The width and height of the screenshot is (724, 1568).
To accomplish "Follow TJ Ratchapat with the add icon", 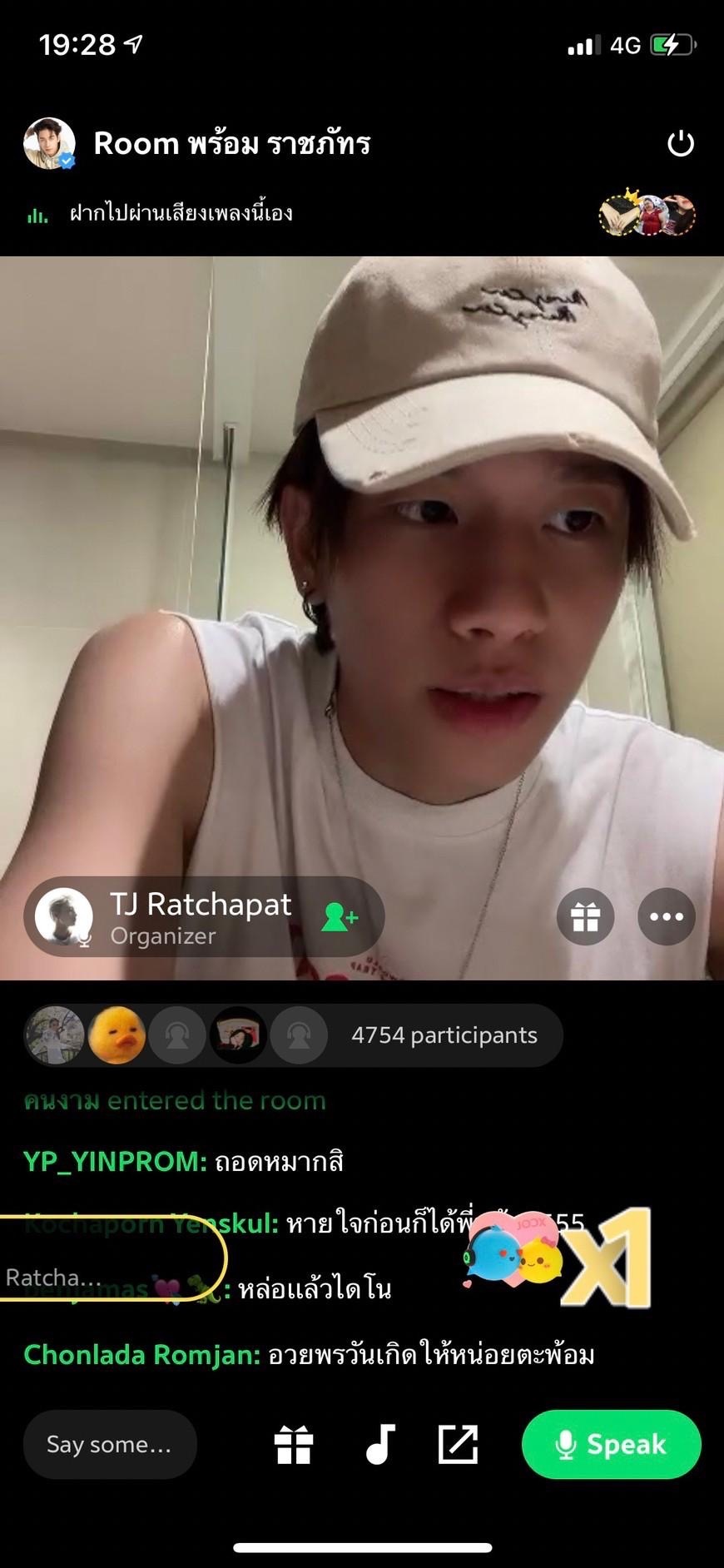I will tap(340, 916).
